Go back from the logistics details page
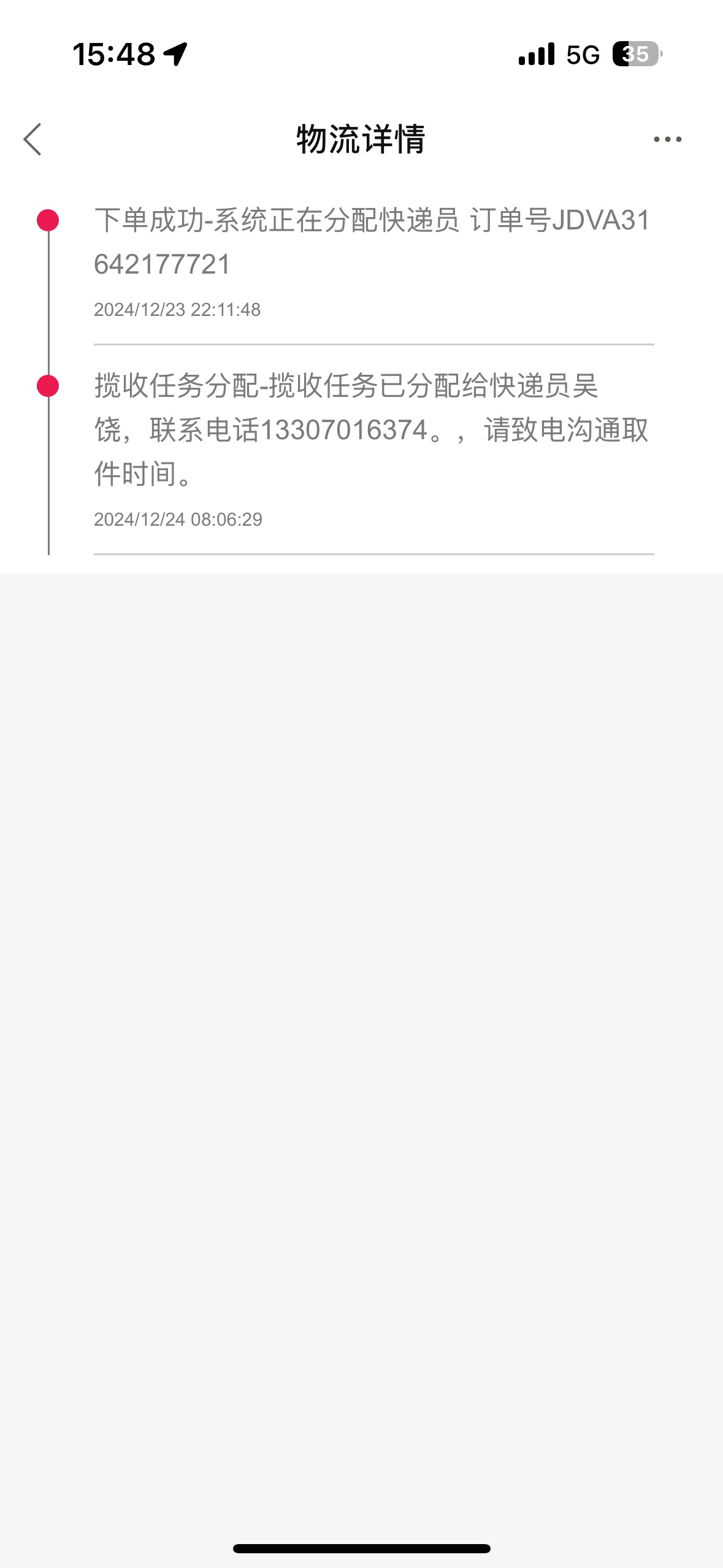The width and height of the screenshot is (723, 1568). (x=33, y=139)
